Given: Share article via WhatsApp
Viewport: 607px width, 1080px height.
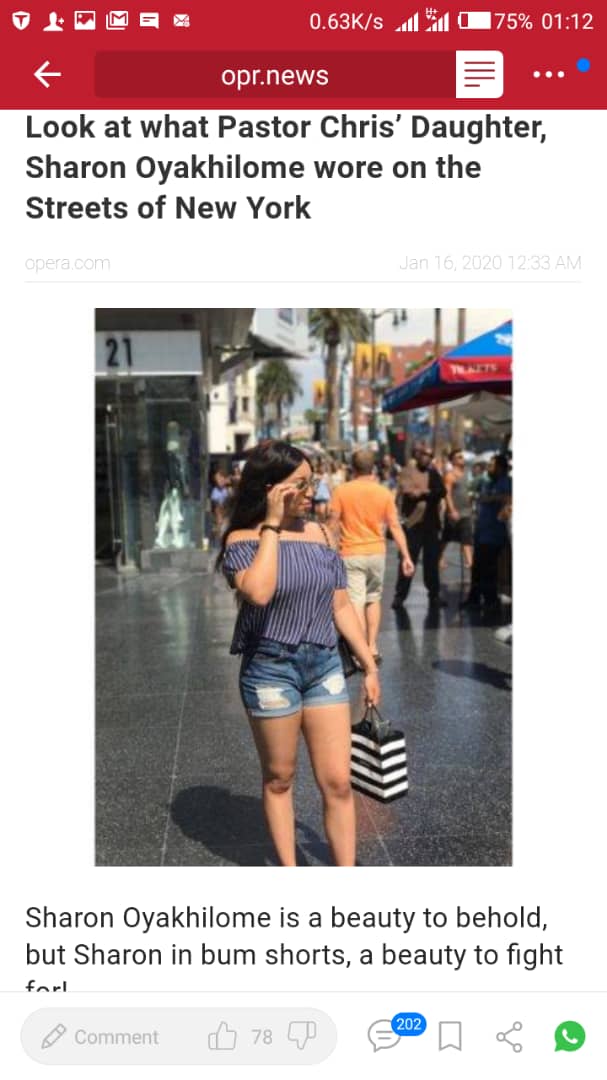Looking at the screenshot, I should (x=569, y=1036).
